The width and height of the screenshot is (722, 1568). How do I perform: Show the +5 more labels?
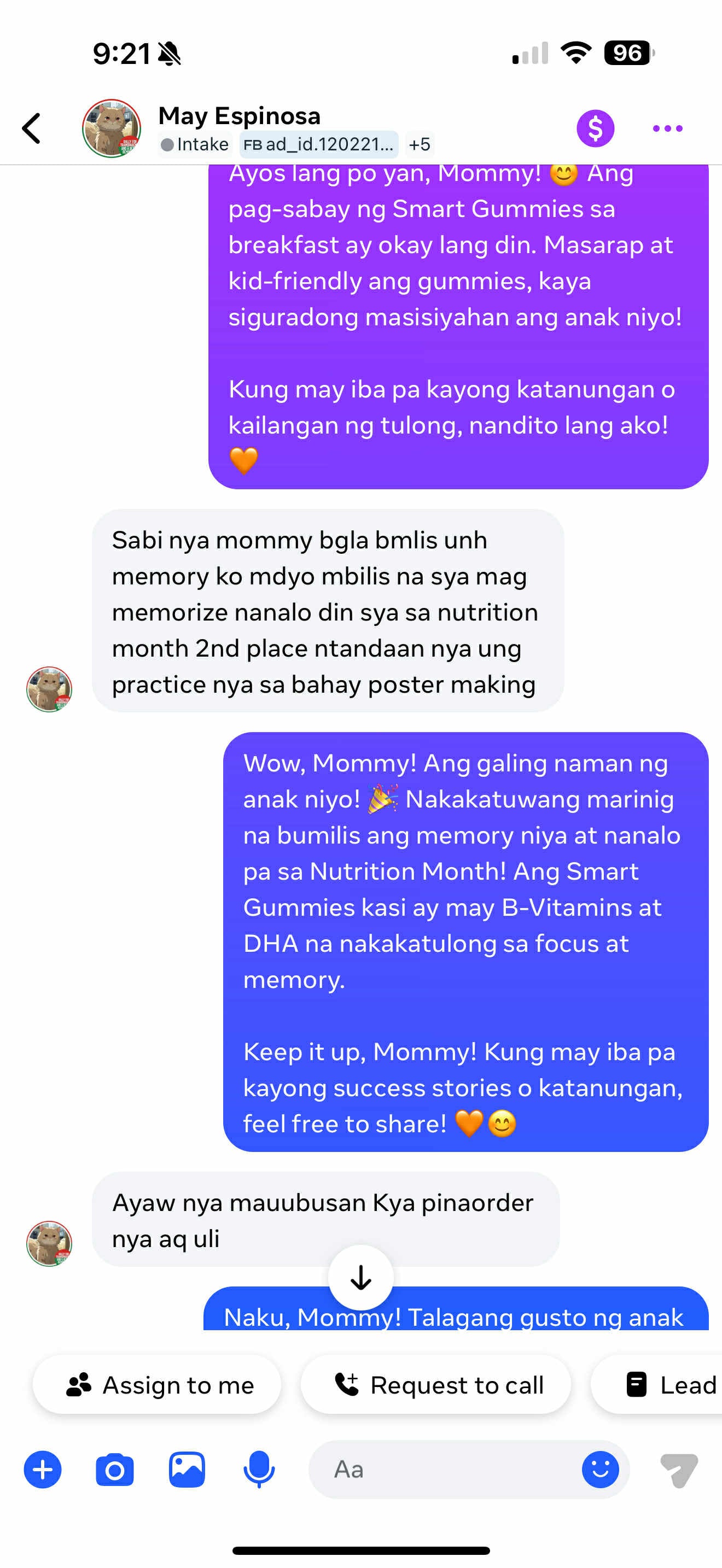420,145
